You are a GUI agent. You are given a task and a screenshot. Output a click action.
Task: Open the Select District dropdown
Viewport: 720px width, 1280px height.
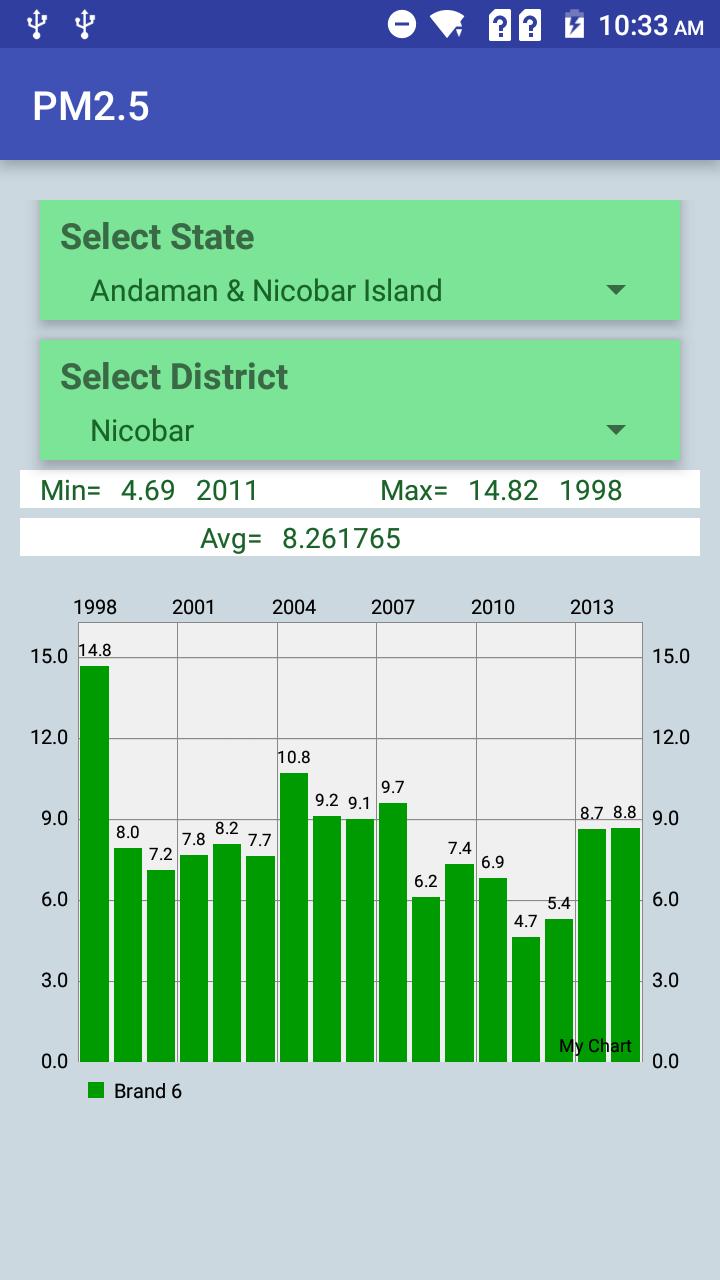358,431
